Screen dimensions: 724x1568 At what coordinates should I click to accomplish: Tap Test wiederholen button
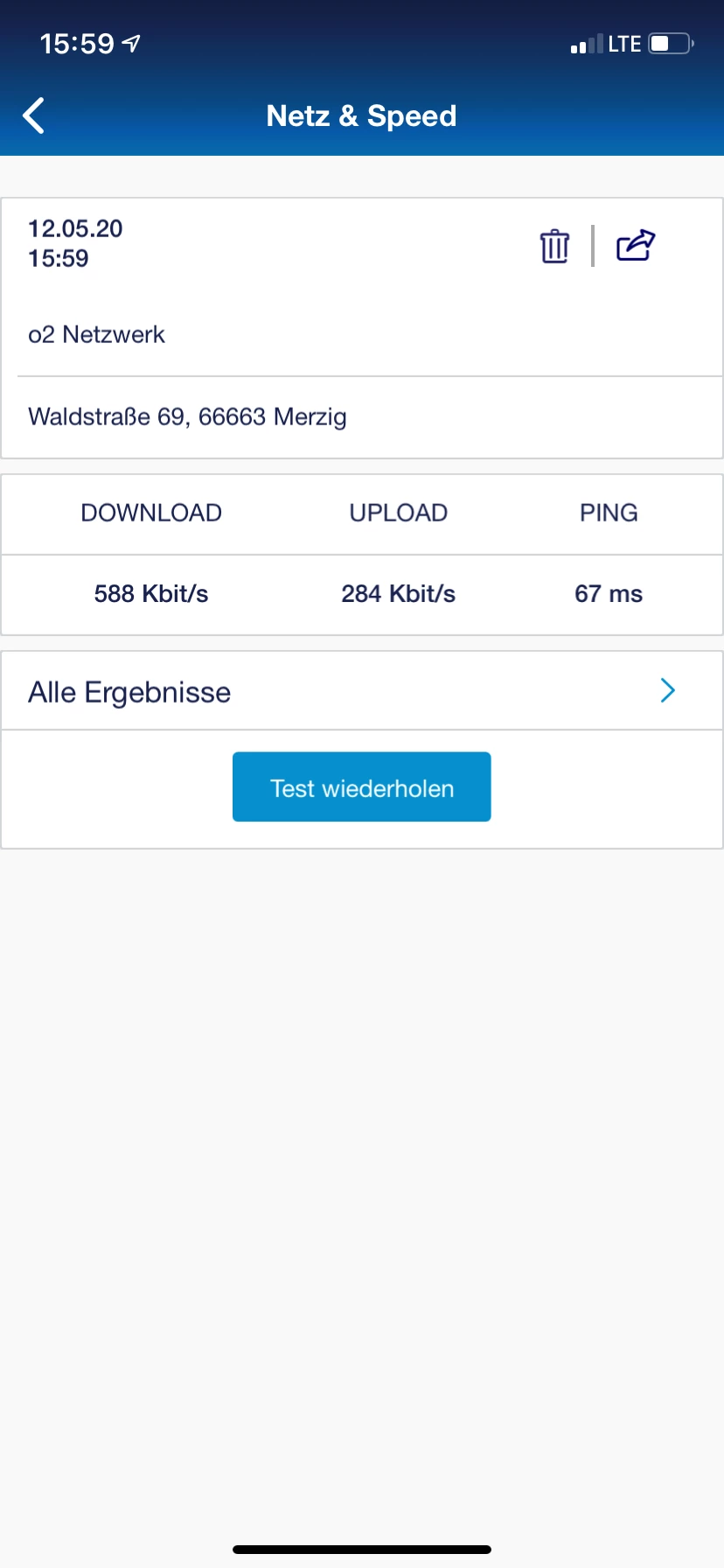pos(362,787)
